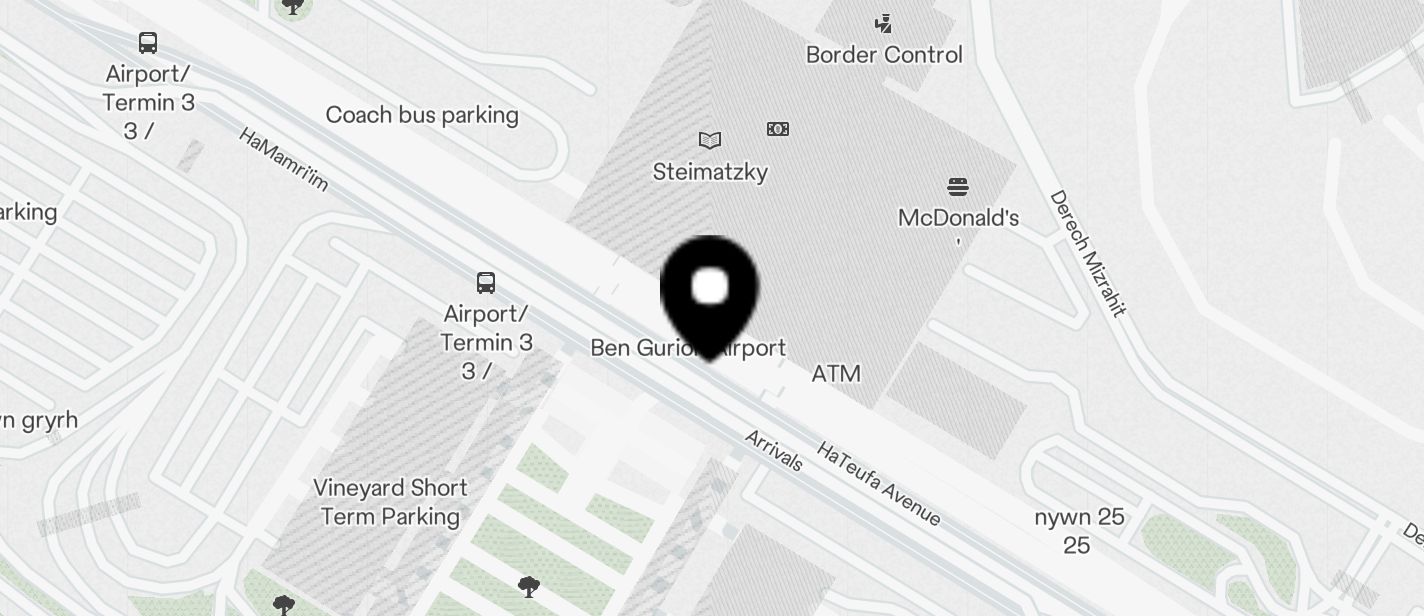The height and width of the screenshot is (616, 1424).
Task: Open the McDonald's place marker
Action: pos(958,187)
